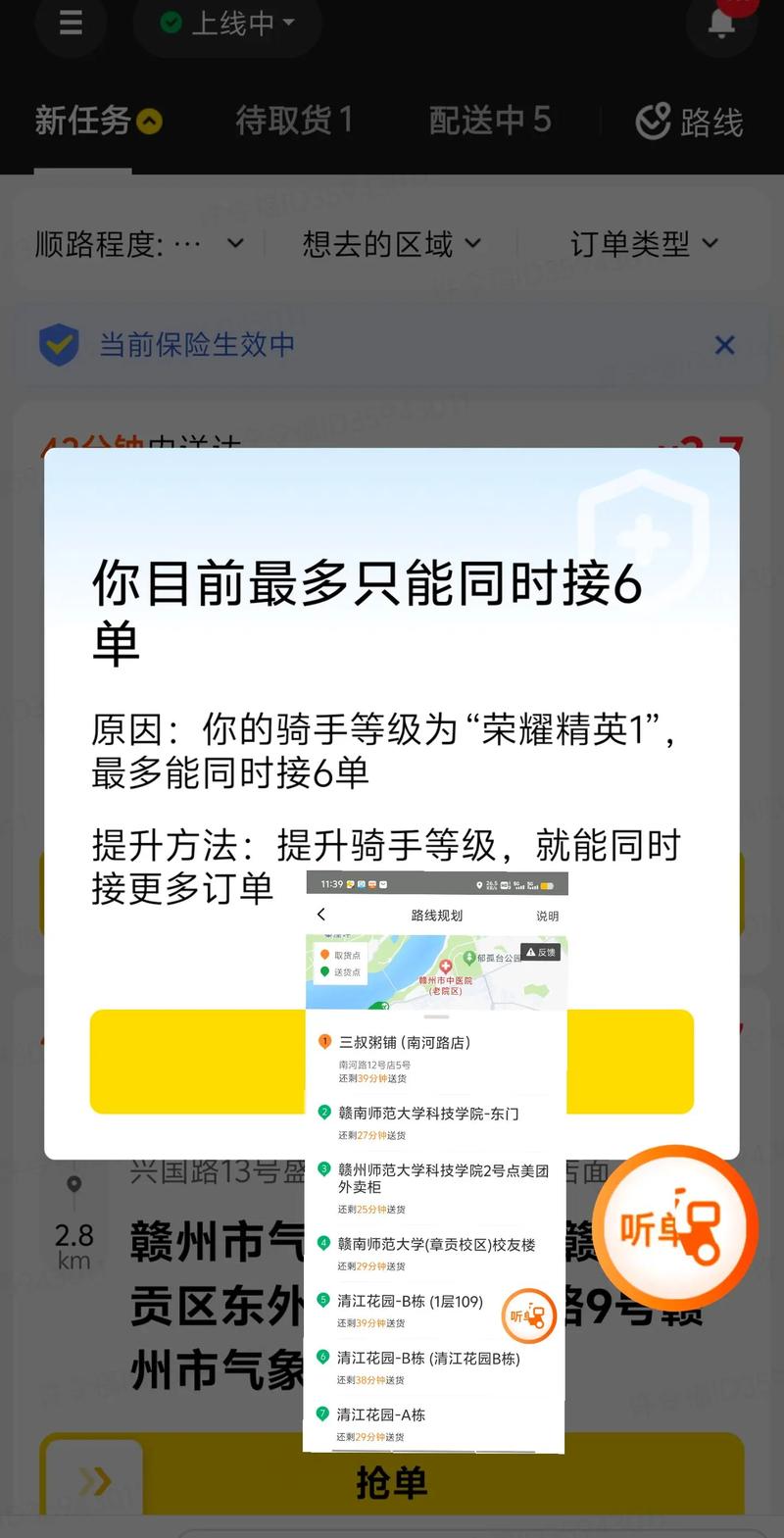Switch to the 配送中 tab
Viewport: 784px width, 1538px height.
click(x=489, y=121)
